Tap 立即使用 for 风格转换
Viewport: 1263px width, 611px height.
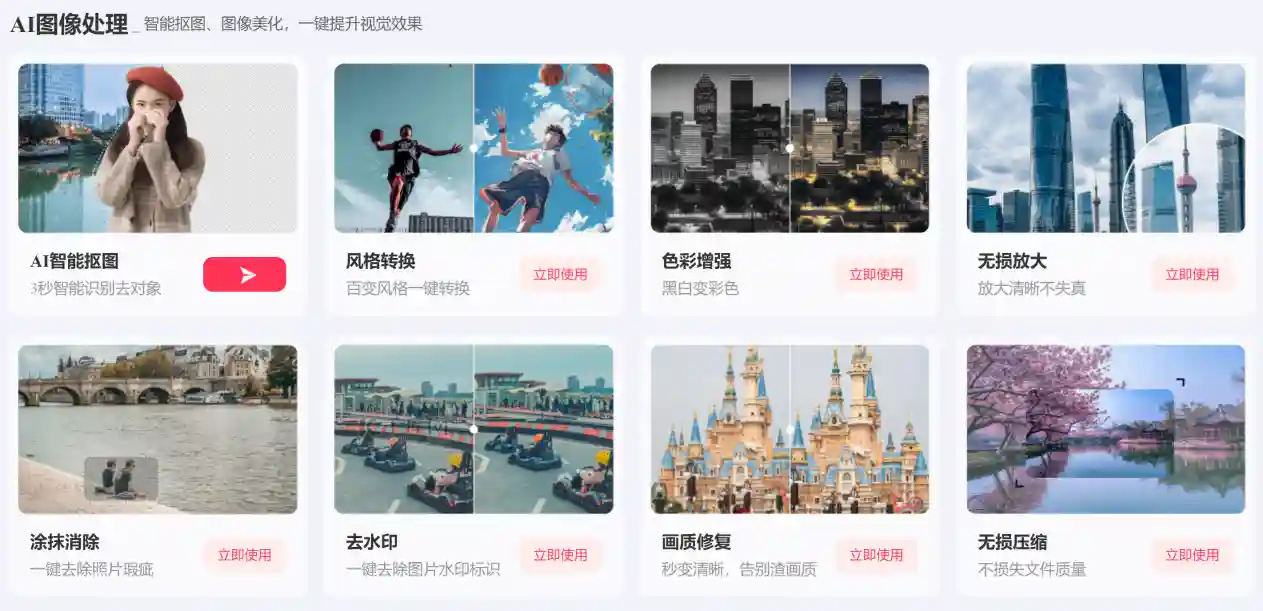pos(560,274)
